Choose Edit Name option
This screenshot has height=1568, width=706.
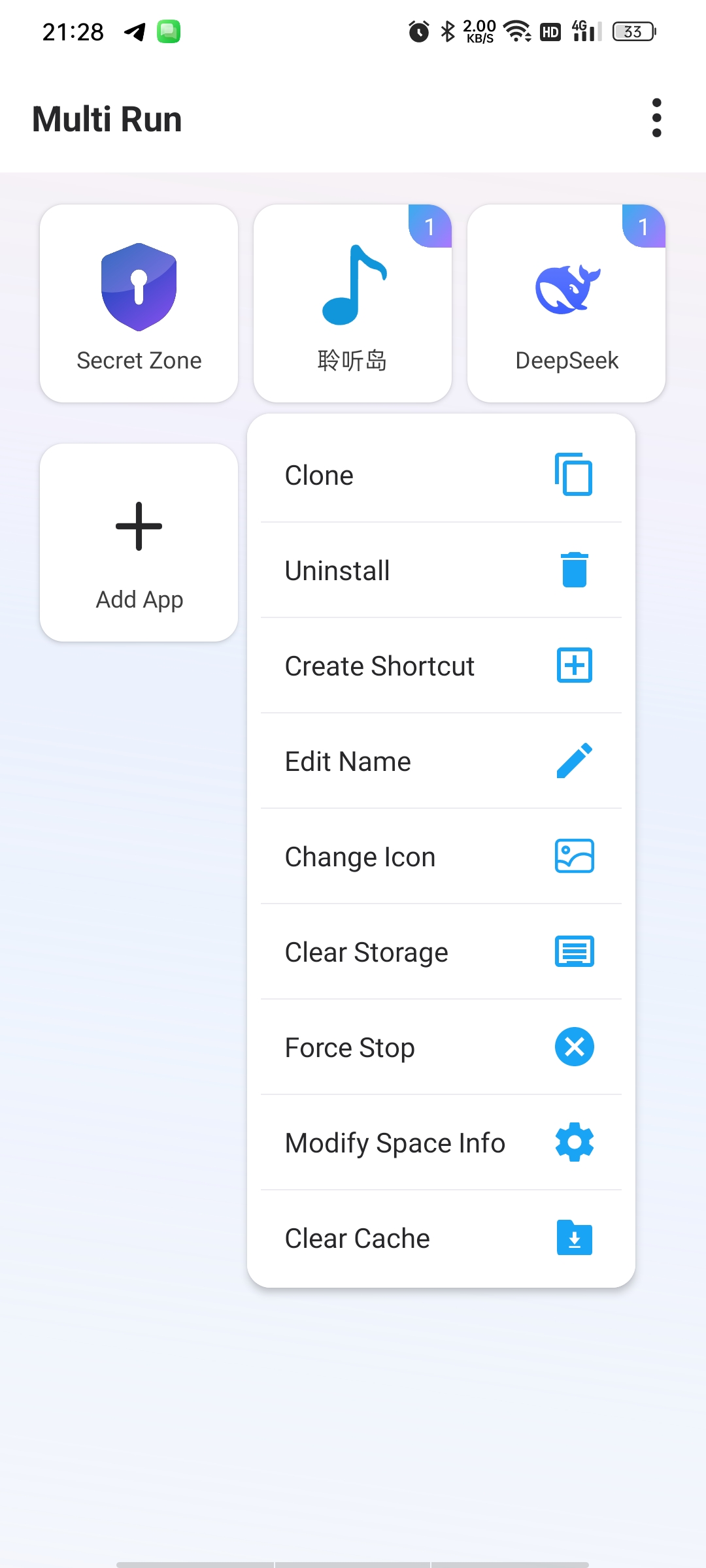441,761
